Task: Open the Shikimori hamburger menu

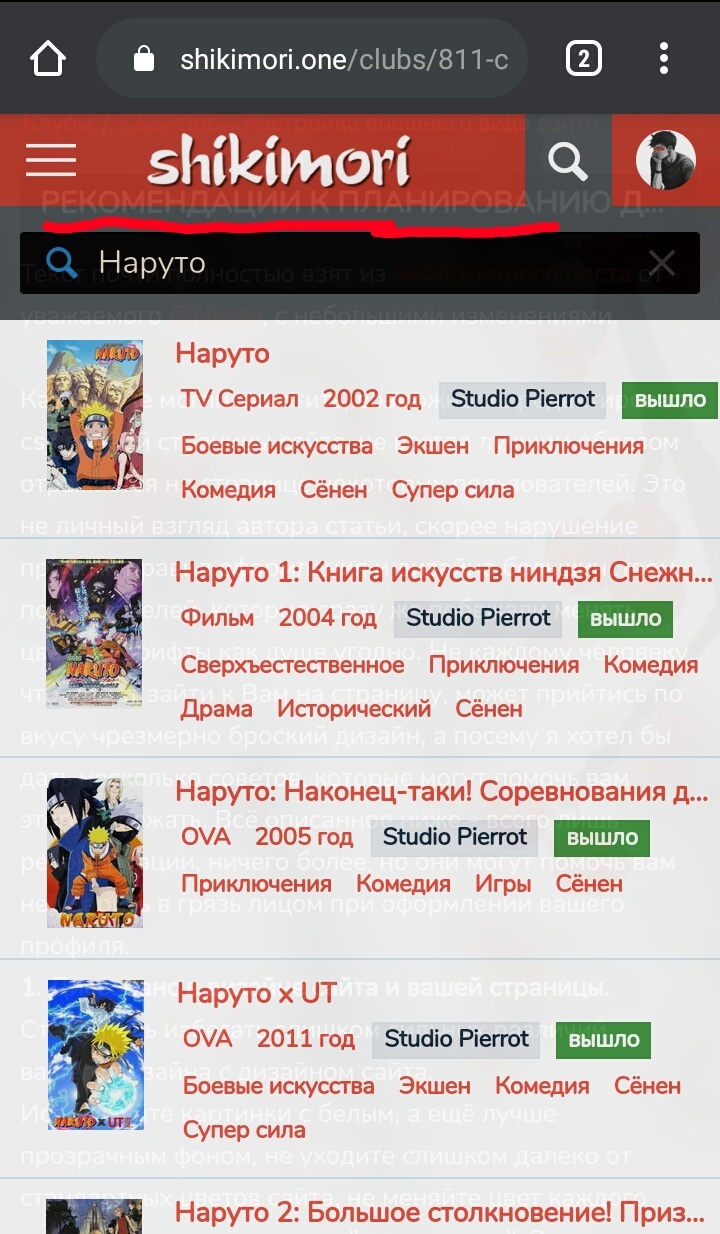Action: tap(51, 160)
